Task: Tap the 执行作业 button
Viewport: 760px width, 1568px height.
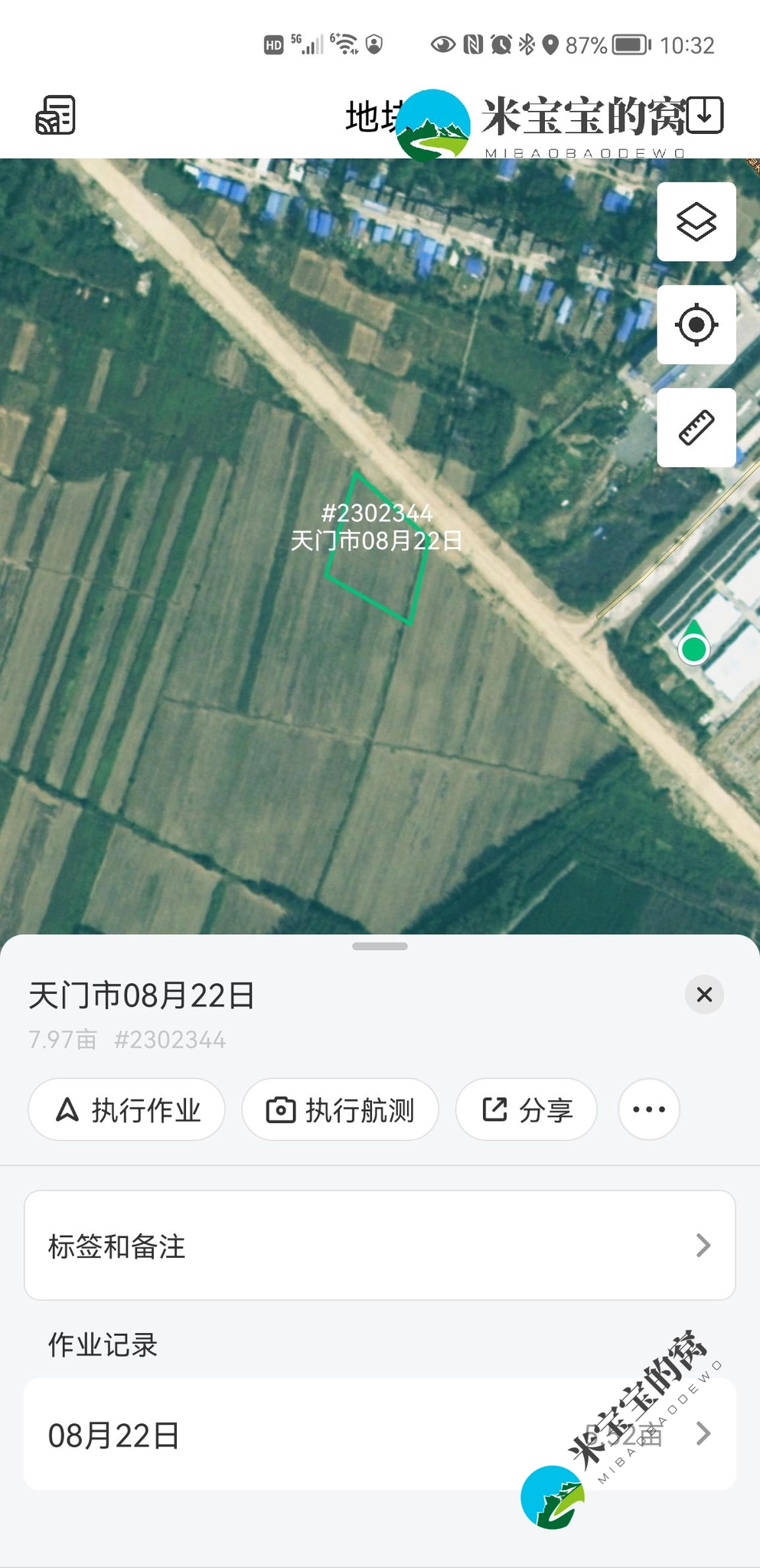Action: [127, 1109]
